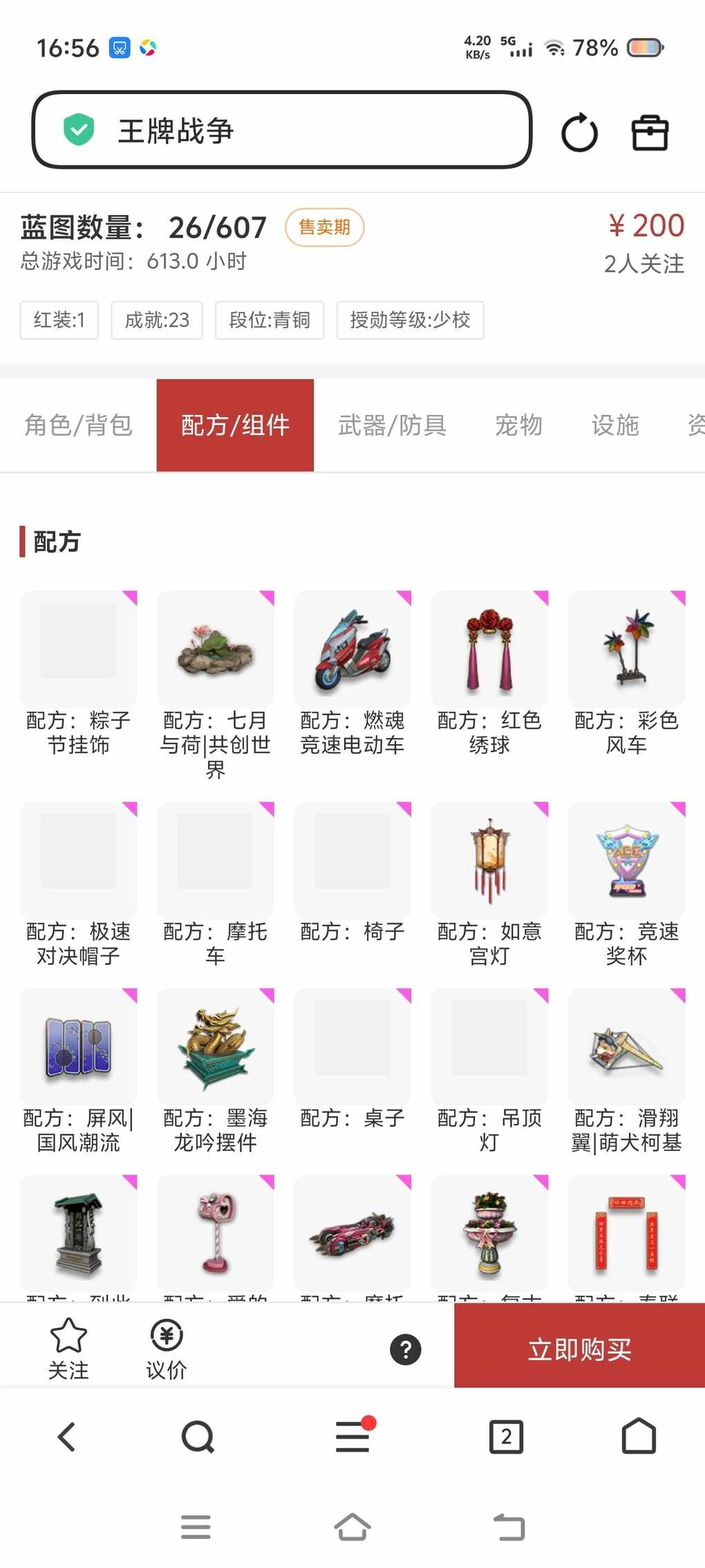This screenshot has height=1568, width=705.
Task: Follow this account with 关注 star
Action: point(68,1347)
